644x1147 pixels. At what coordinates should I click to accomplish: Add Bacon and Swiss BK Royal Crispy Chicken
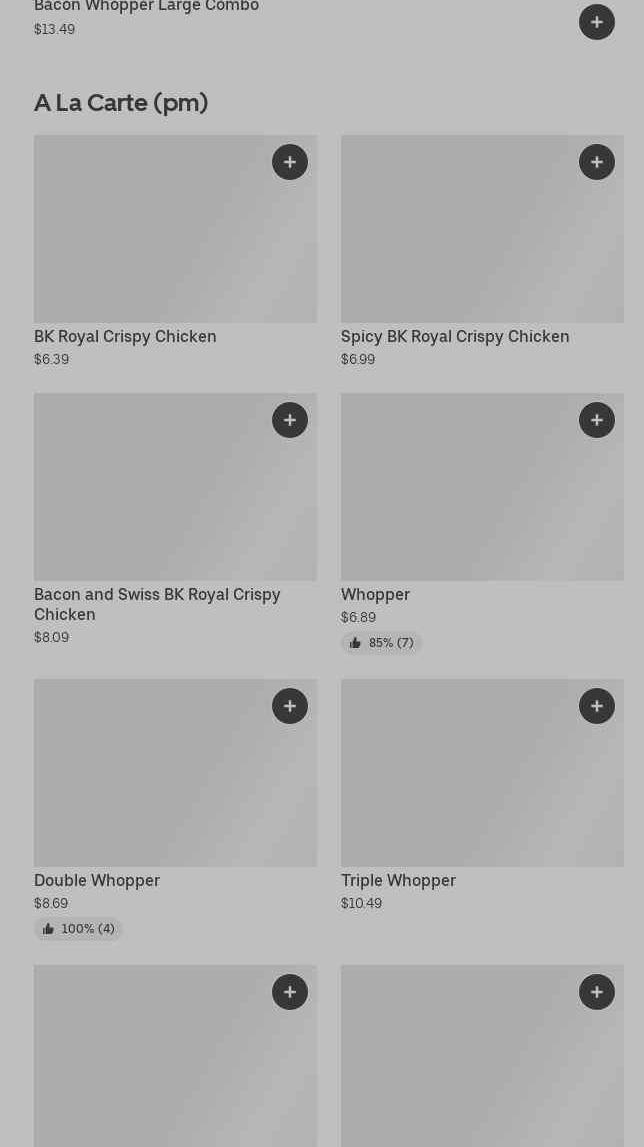(x=290, y=420)
